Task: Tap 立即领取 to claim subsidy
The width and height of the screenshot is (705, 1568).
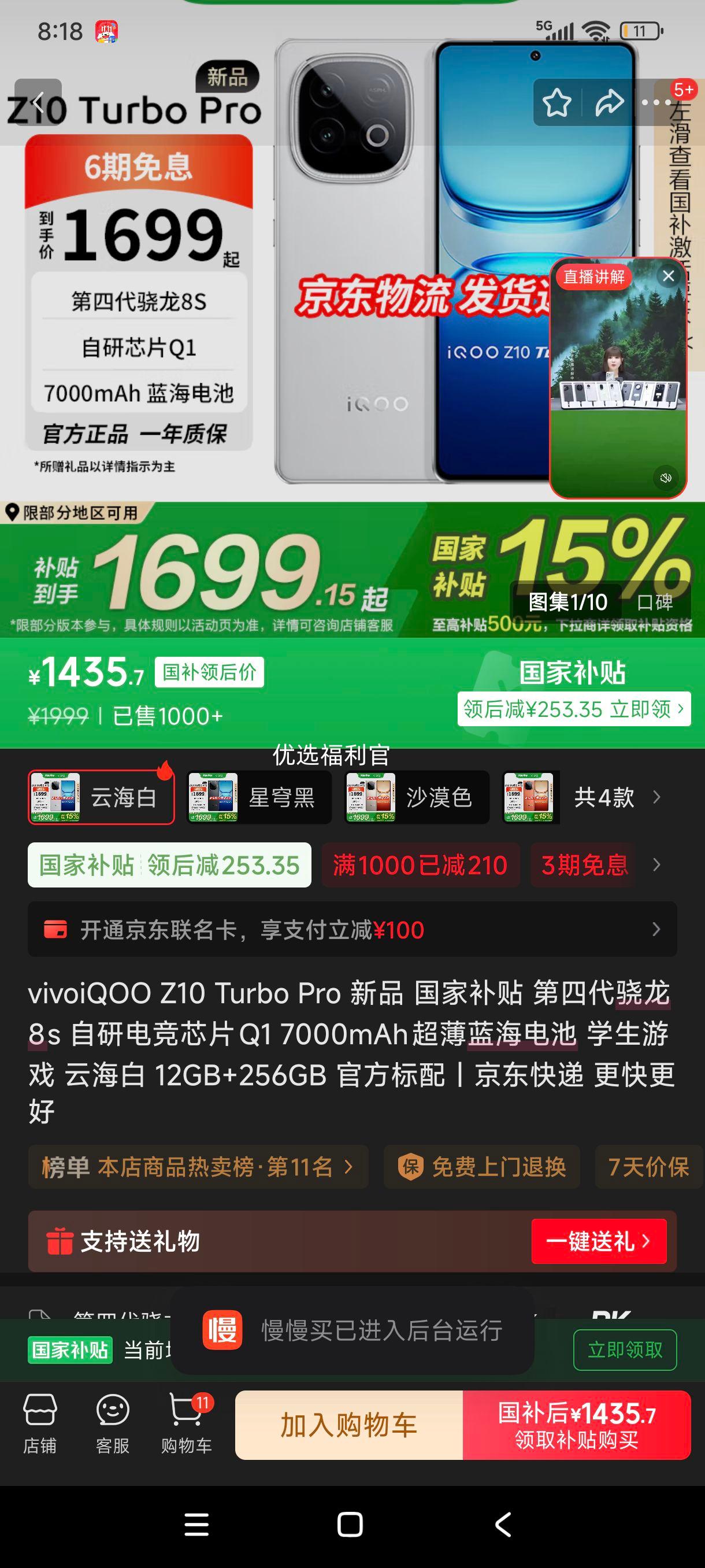Action: pyautogui.click(x=625, y=1349)
